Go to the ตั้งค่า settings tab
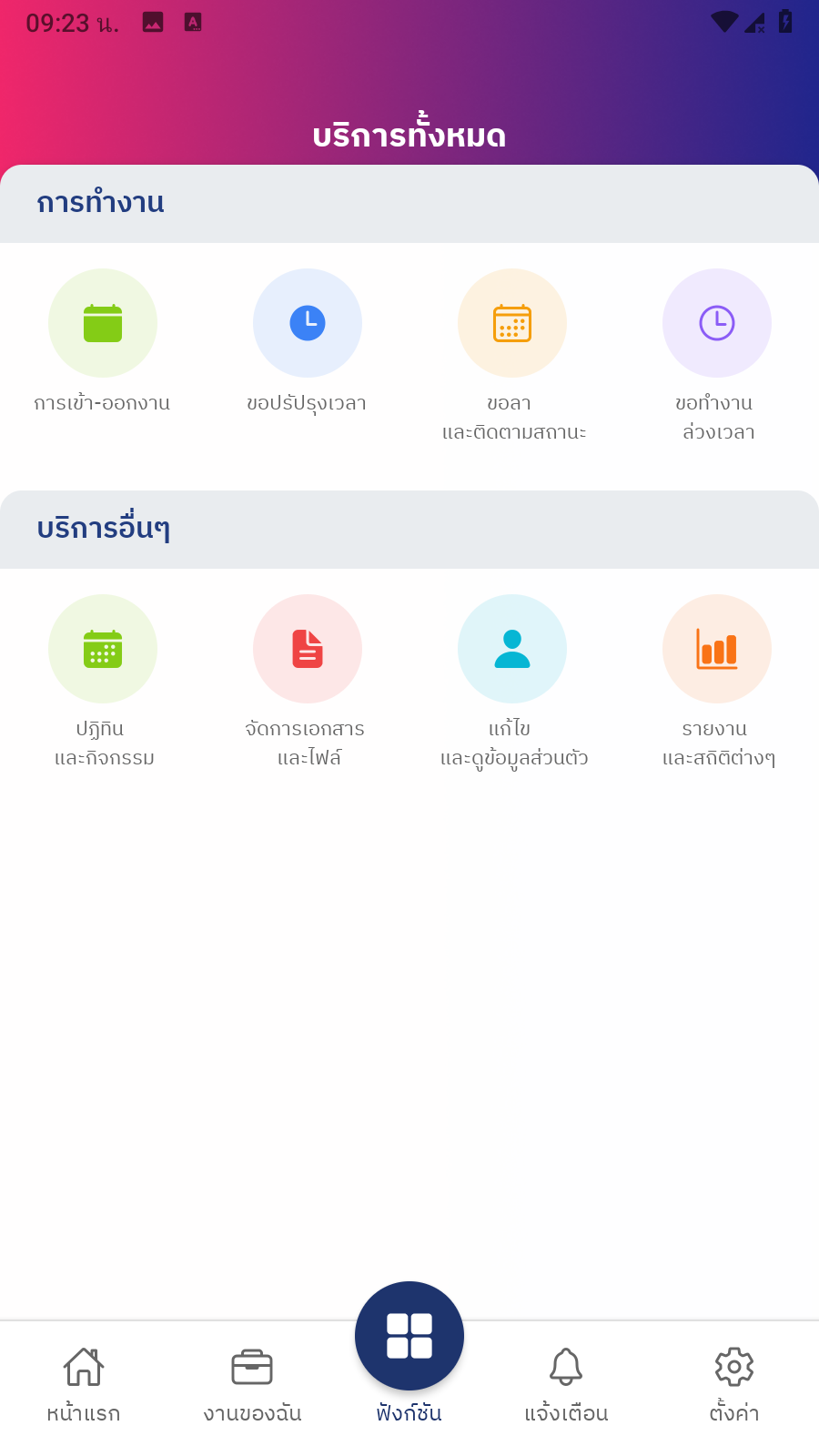Viewport: 819px width, 1456px height. tap(734, 1383)
